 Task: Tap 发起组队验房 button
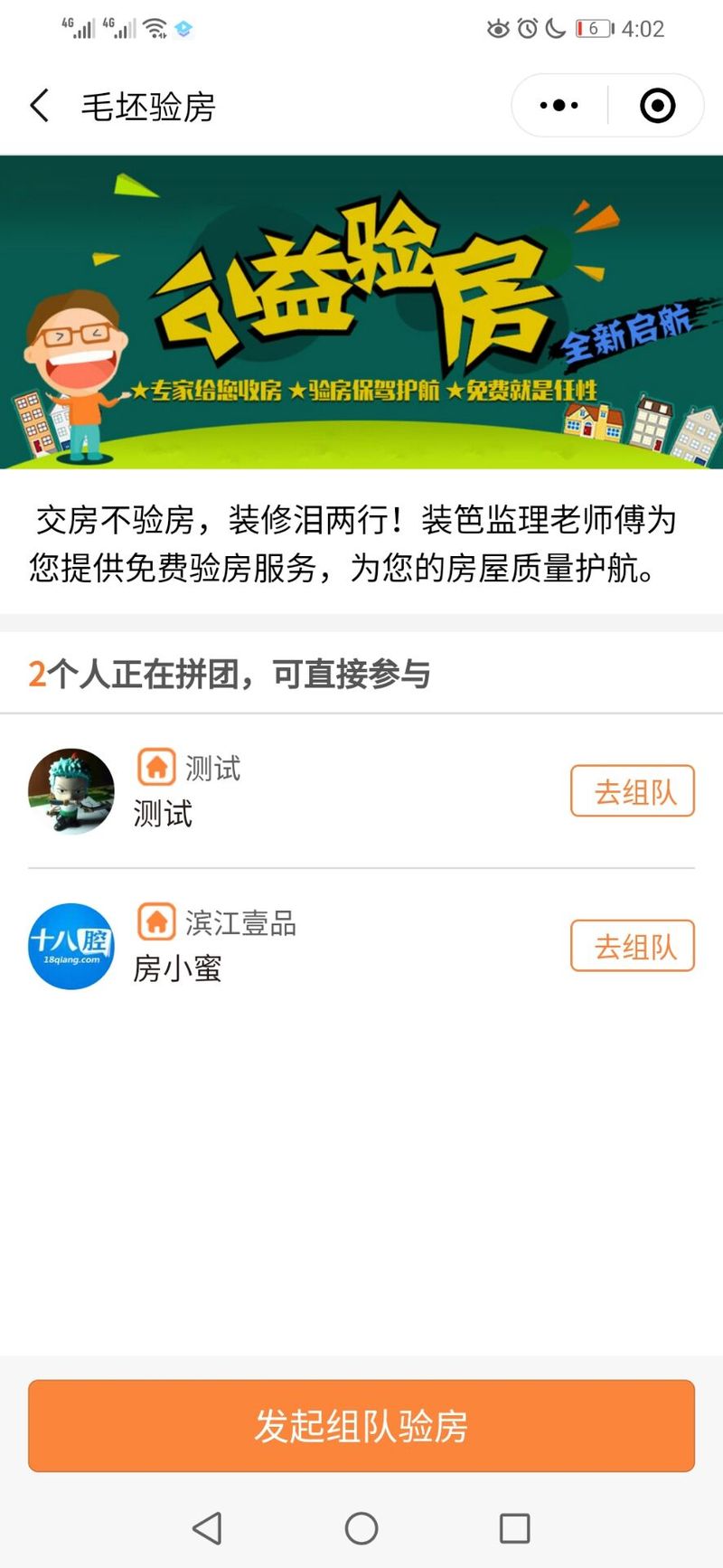pos(361,1426)
